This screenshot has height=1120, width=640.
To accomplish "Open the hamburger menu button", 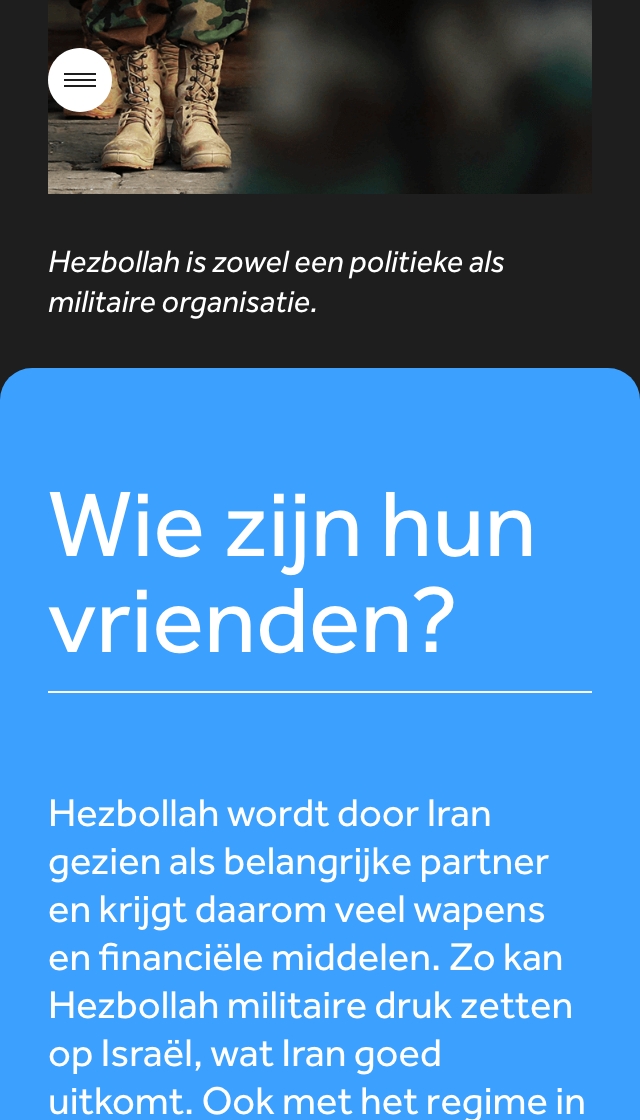I will (80, 80).
